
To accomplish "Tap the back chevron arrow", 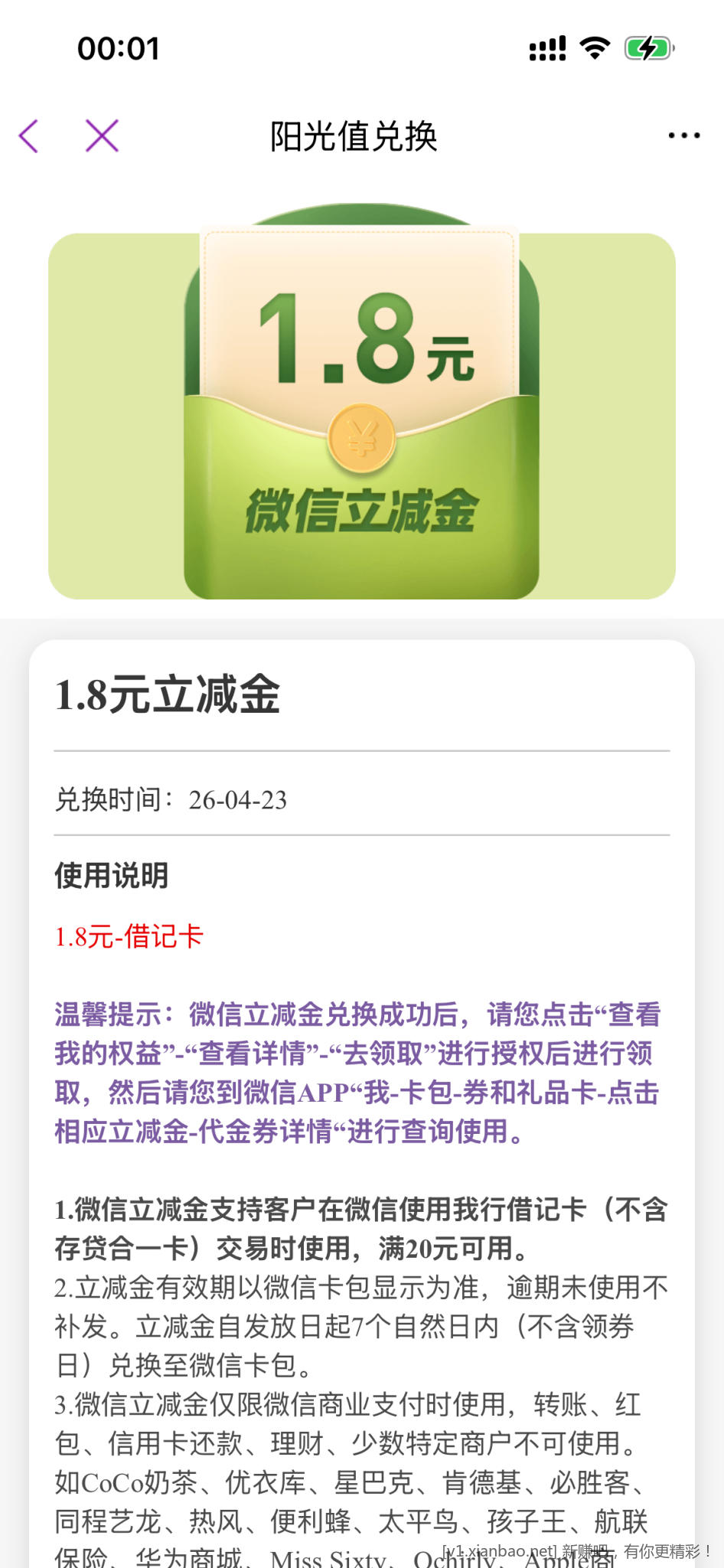I will point(28,134).
